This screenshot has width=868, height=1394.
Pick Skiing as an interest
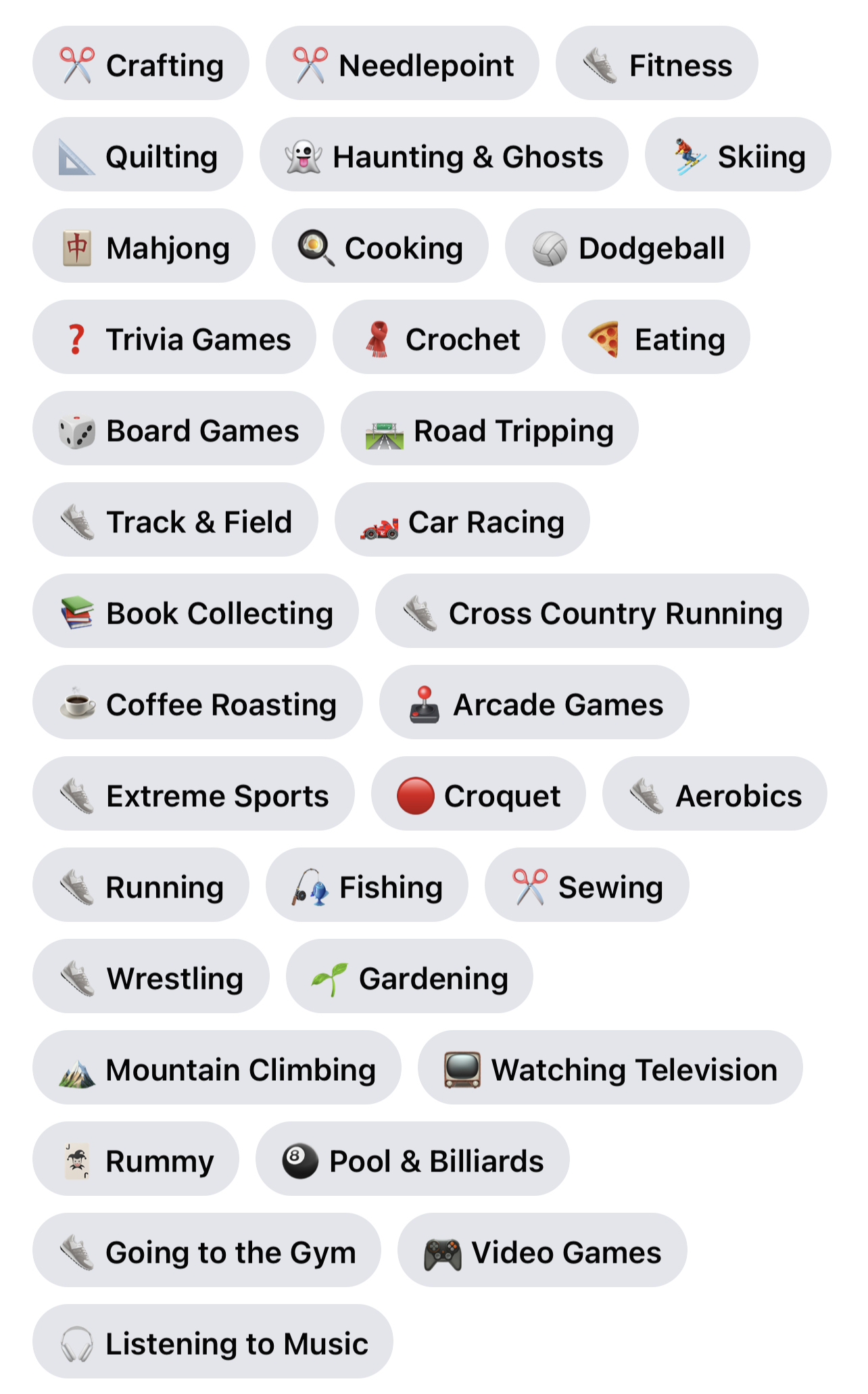tap(738, 155)
